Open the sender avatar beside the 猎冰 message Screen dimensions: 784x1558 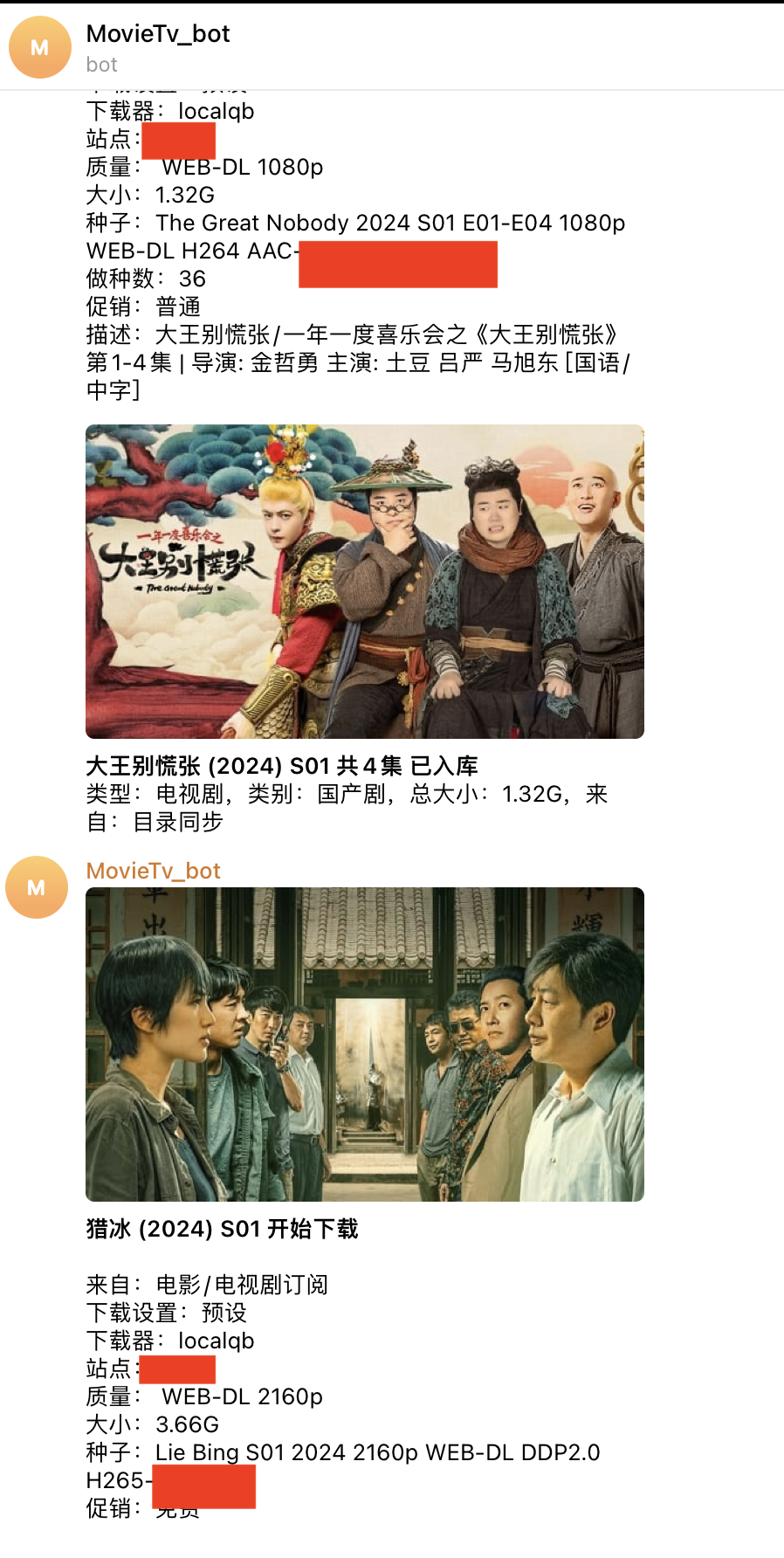37,887
